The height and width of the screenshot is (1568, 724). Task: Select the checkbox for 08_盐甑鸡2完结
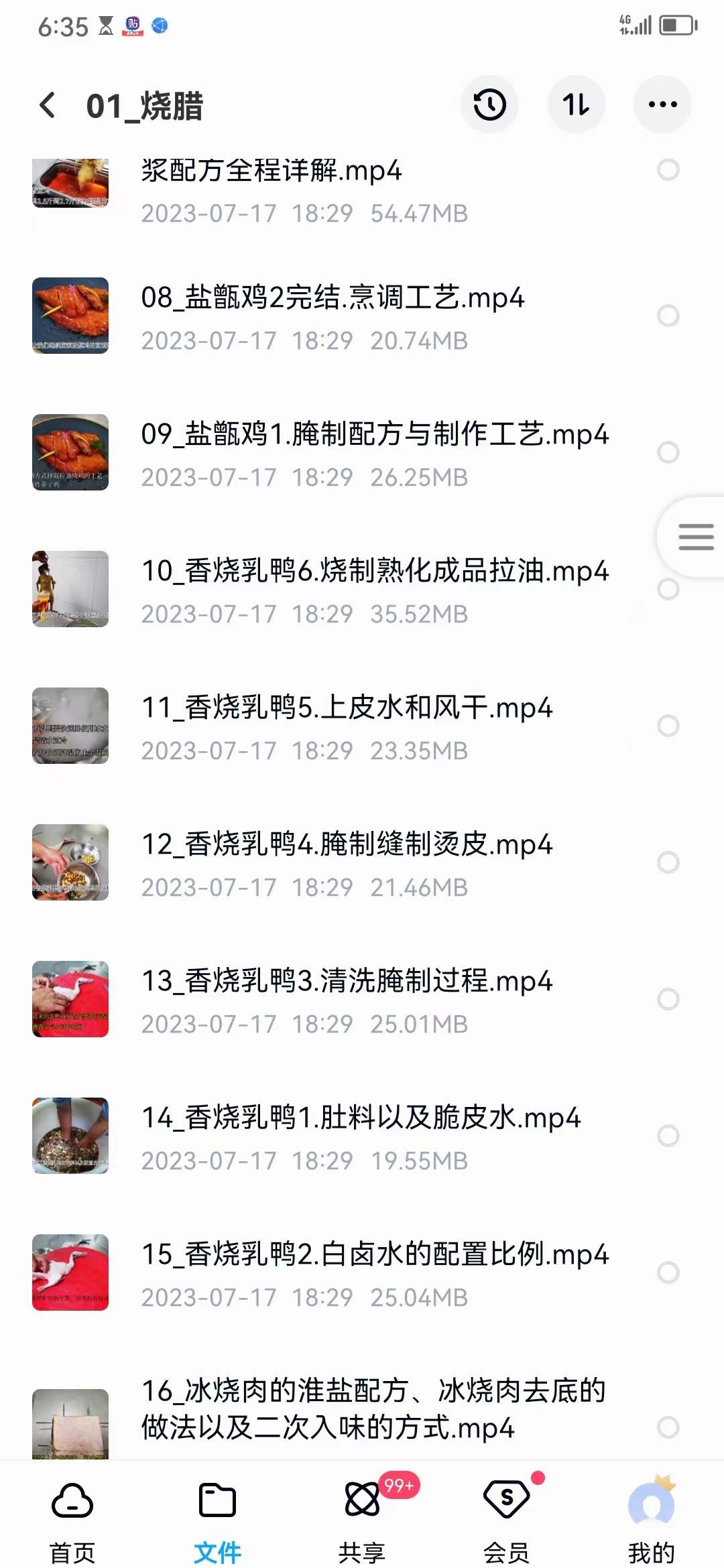(x=668, y=314)
